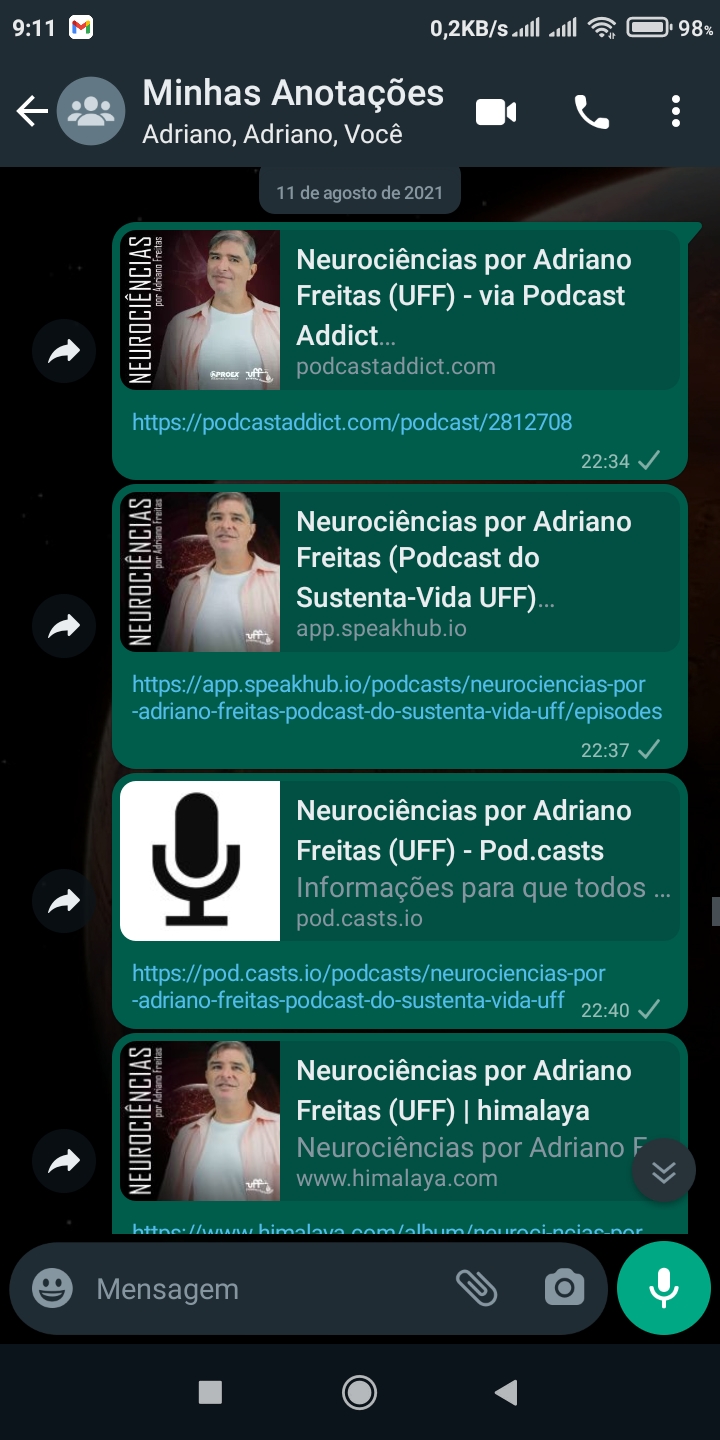Open the podcastaddict.com/podcast/2812708 link
Image resolution: width=720 pixels, height=1440 pixels.
(x=352, y=422)
